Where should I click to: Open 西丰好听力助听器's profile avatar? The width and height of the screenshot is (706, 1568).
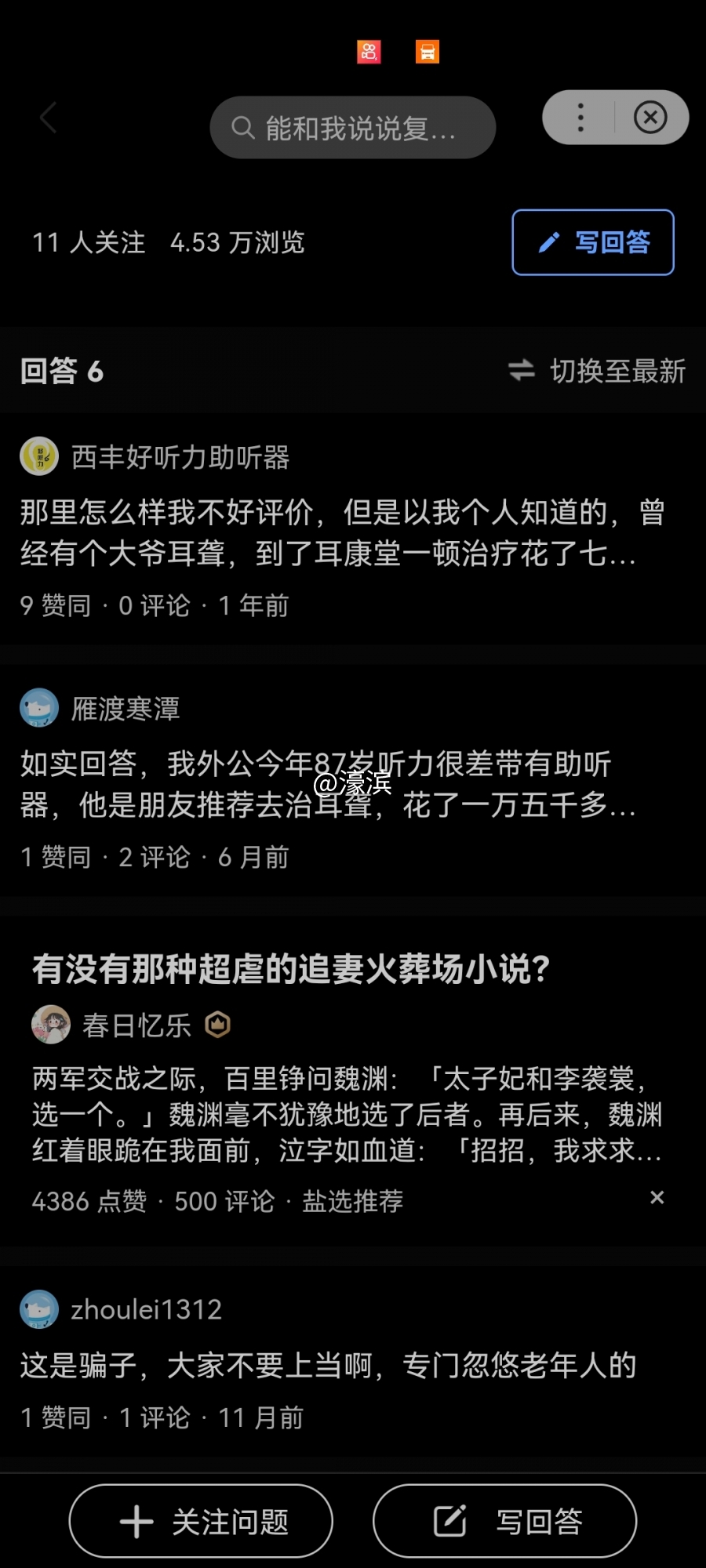click(38, 457)
